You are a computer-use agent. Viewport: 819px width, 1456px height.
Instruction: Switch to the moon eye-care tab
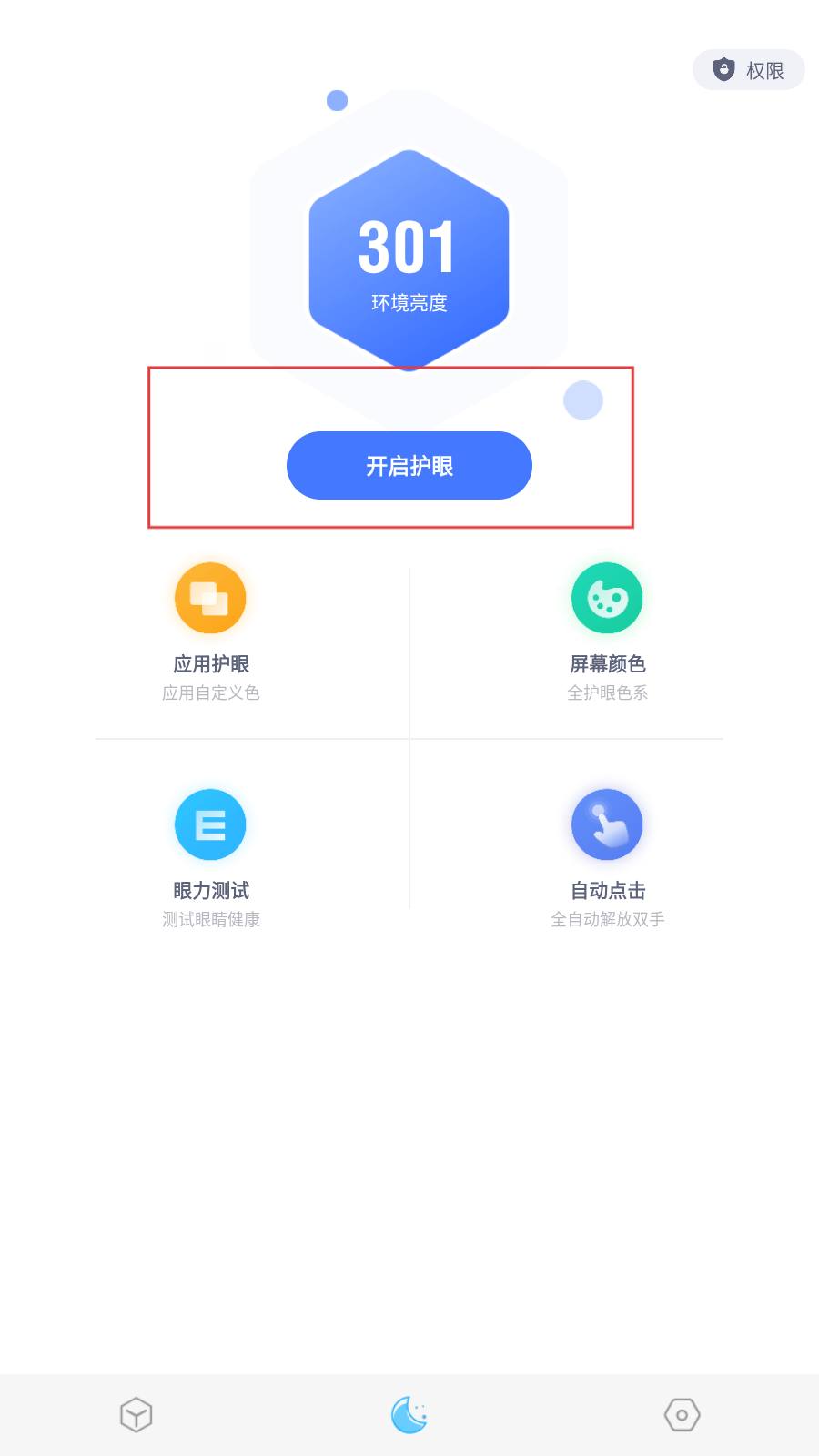point(409,1414)
